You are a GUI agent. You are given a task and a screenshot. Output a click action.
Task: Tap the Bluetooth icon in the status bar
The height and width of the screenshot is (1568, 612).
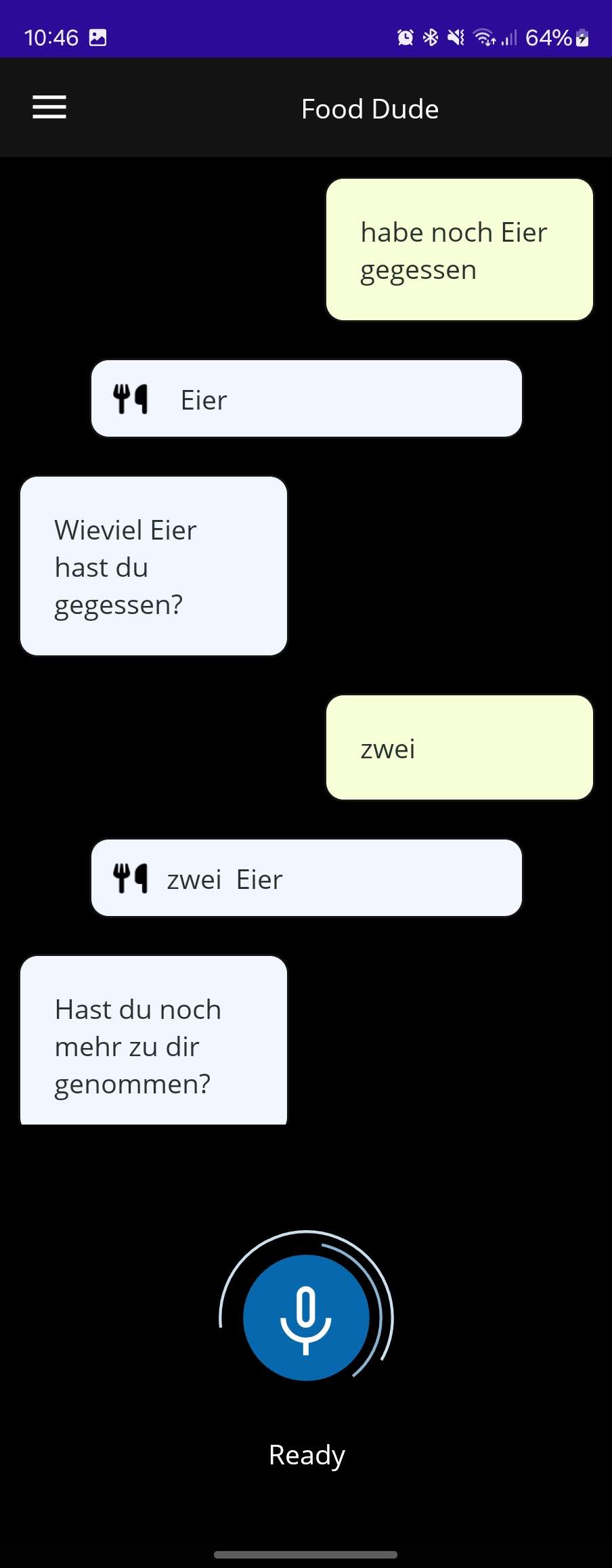429,37
